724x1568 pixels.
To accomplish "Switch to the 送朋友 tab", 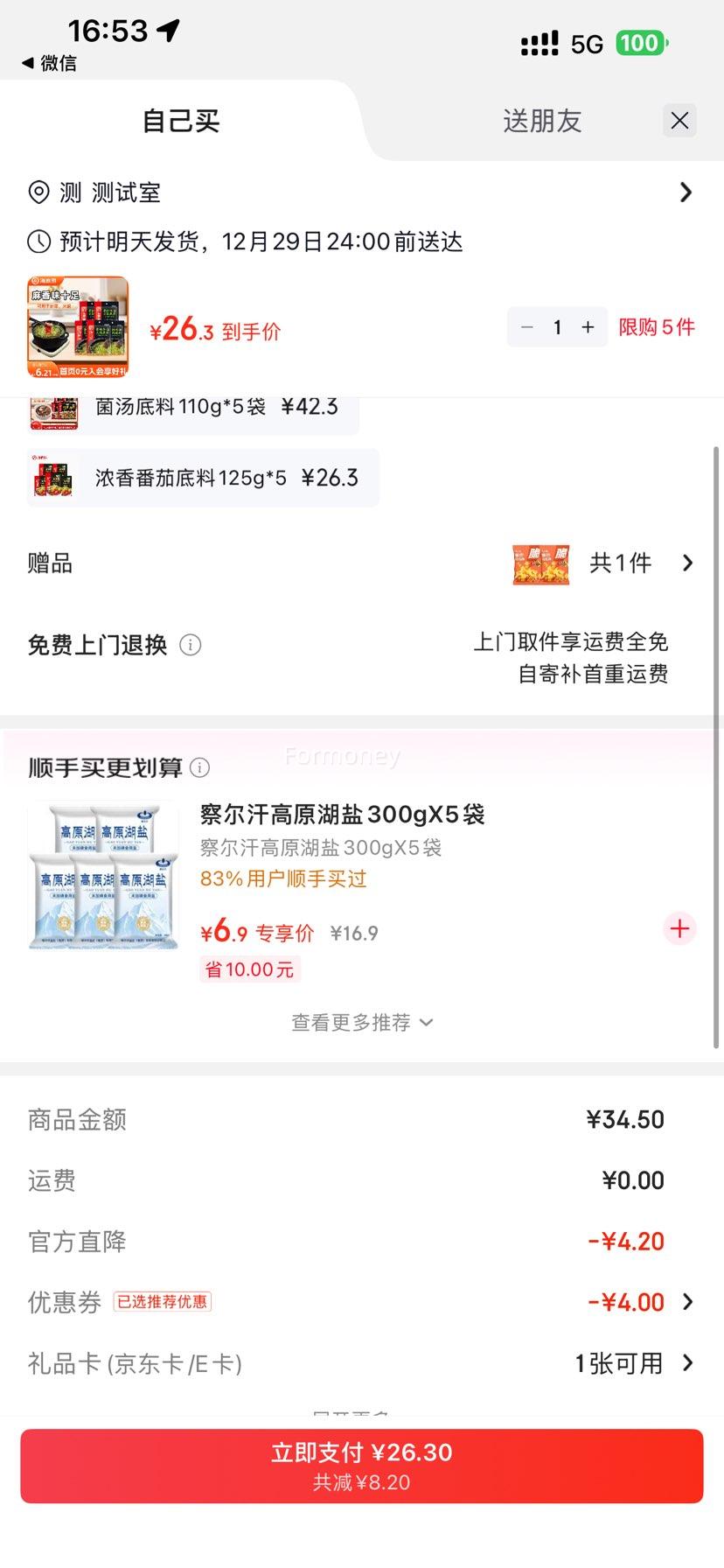I will 541,121.
